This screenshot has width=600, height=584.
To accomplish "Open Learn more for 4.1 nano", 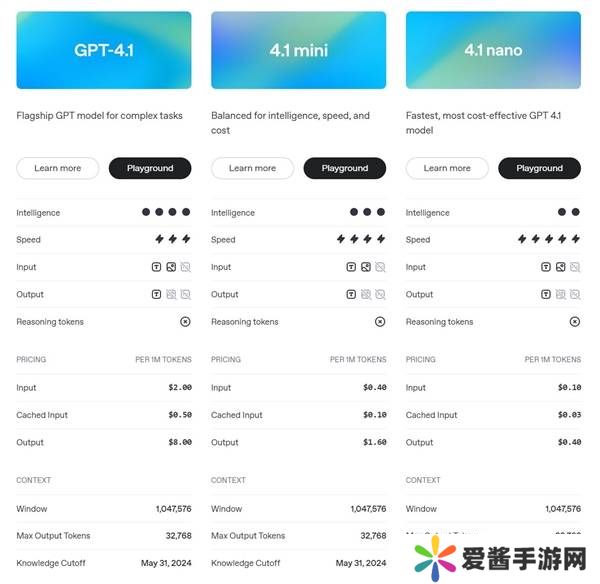I will (447, 168).
